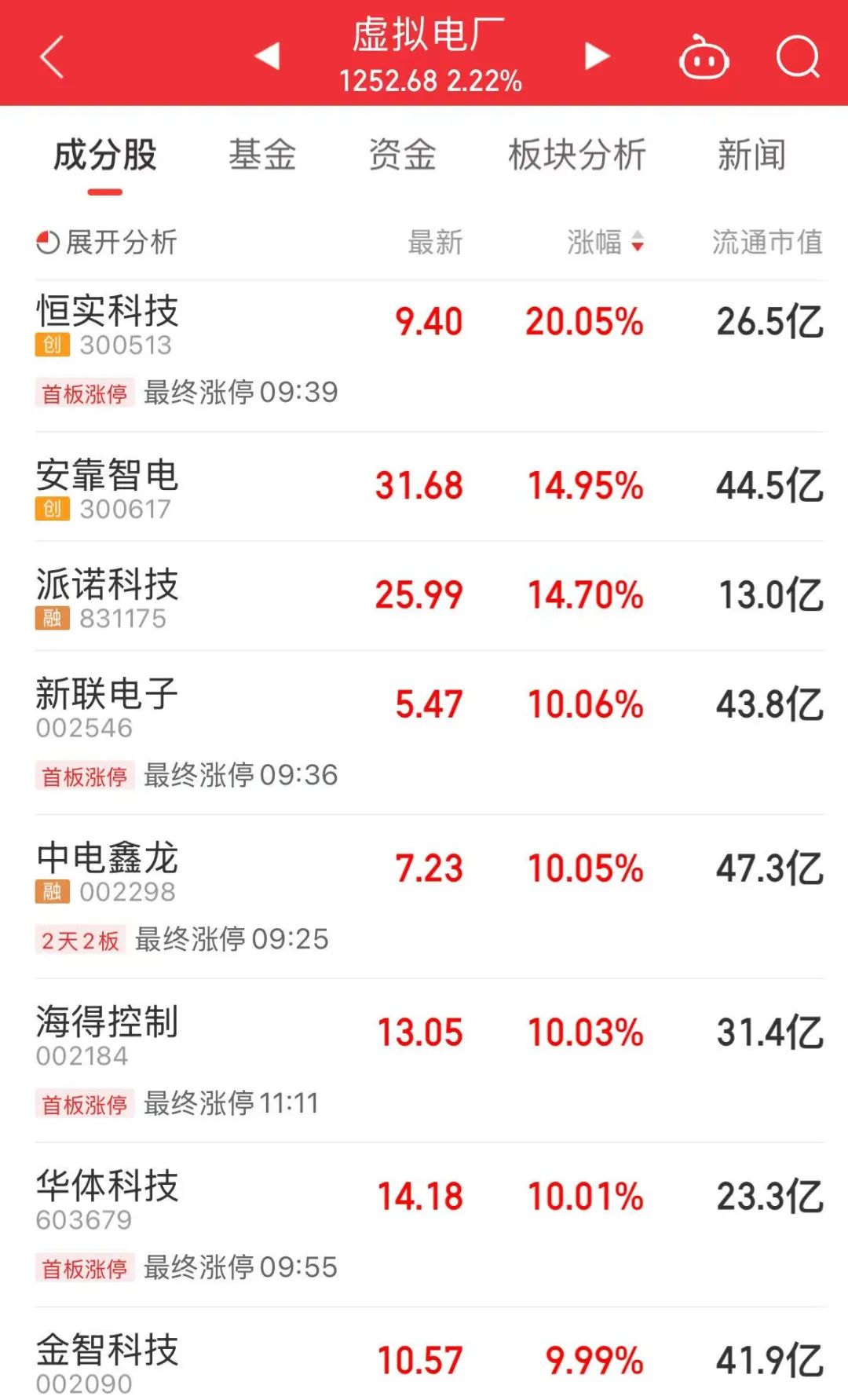The width and height of the screenshot is (848, 1400).
Task: Tap 展开分析 to expand analysis
Action: [x=107, y=242]
